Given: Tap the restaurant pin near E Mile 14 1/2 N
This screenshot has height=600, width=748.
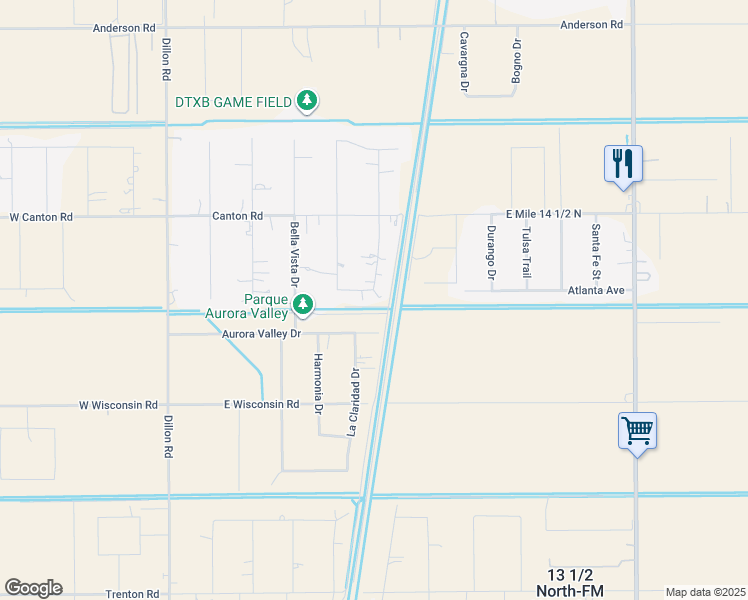Looking at the screenshot, I should tap(623, 163).
